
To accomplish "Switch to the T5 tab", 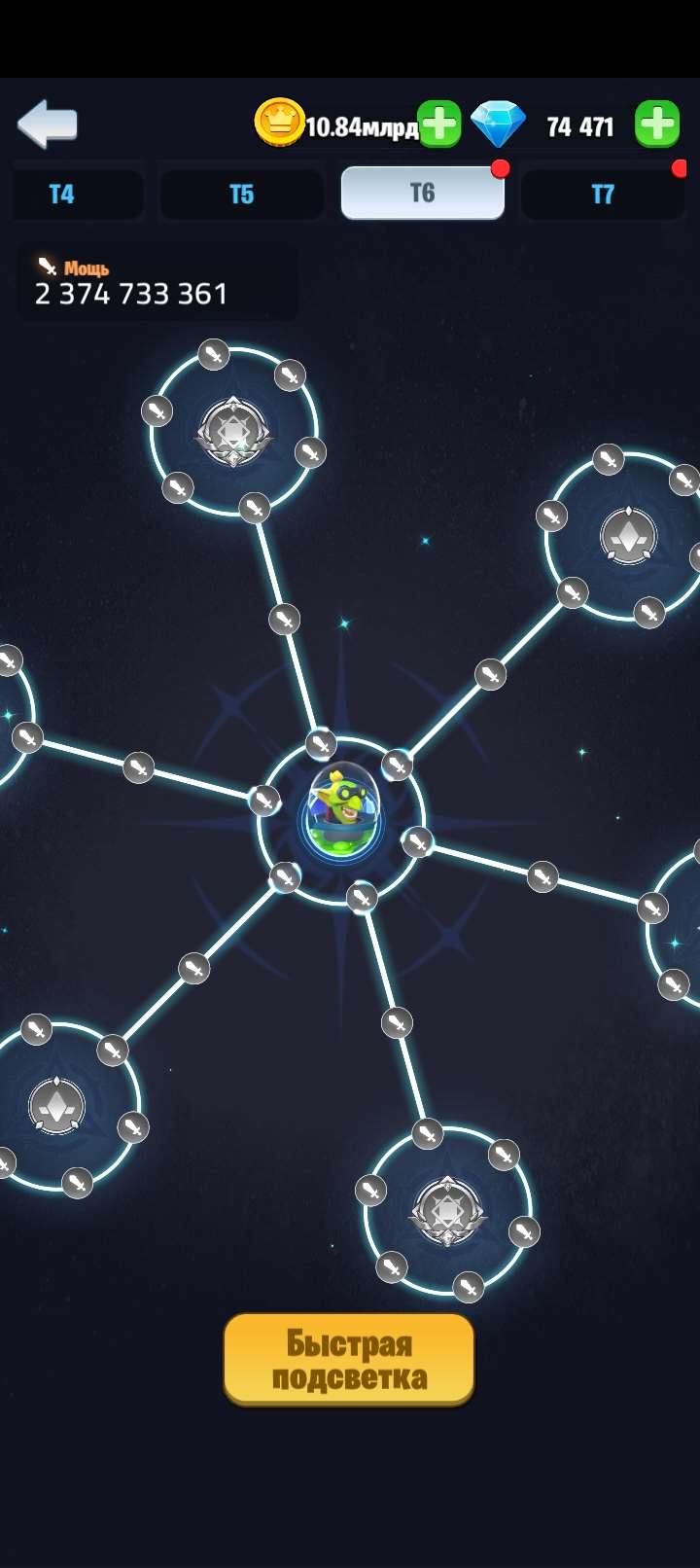I will tap(241, 195).
